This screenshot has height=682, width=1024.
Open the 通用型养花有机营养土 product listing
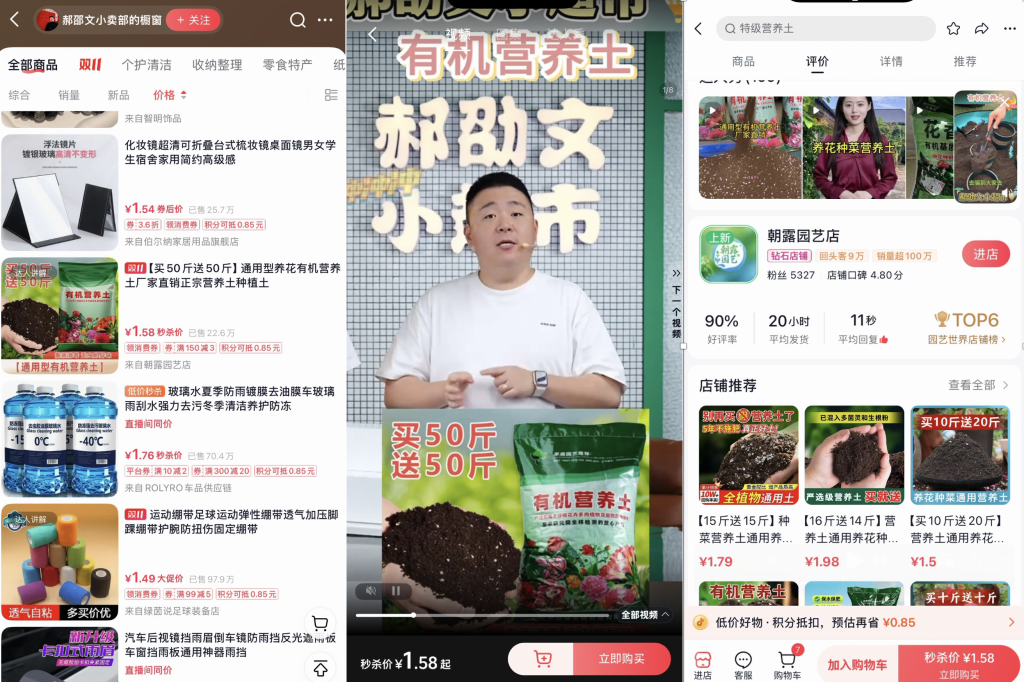click(x=232, y=275)
